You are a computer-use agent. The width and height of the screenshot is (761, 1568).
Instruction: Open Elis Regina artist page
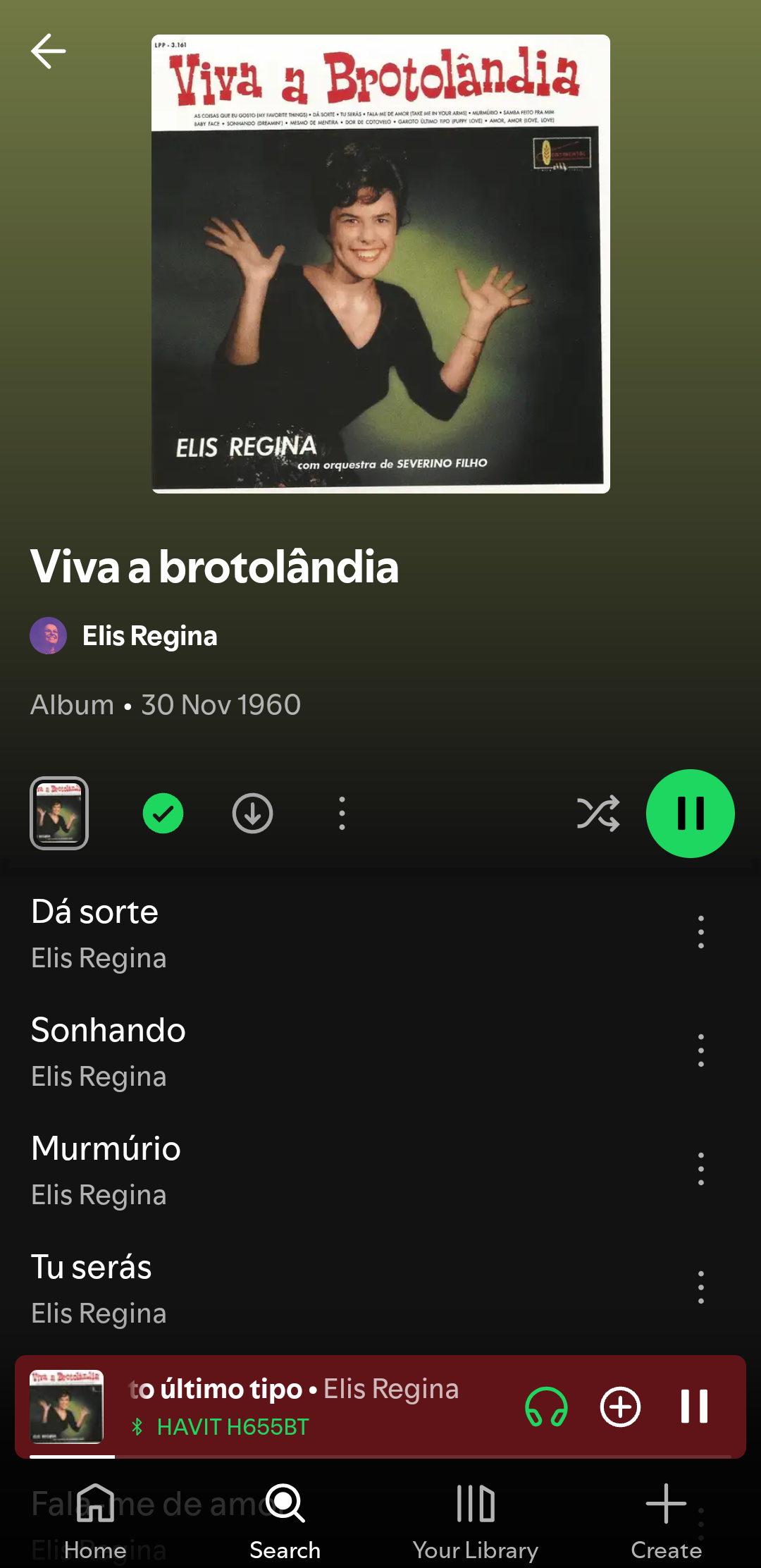coord(149,636)
